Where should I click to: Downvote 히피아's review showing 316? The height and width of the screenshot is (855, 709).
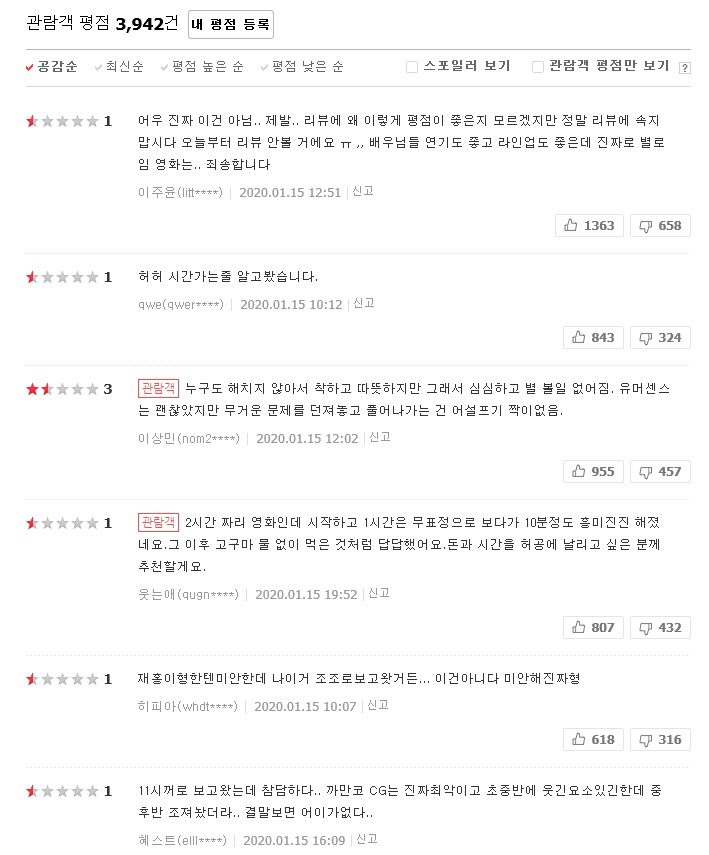pyautogui.click(x=660, y=739)
